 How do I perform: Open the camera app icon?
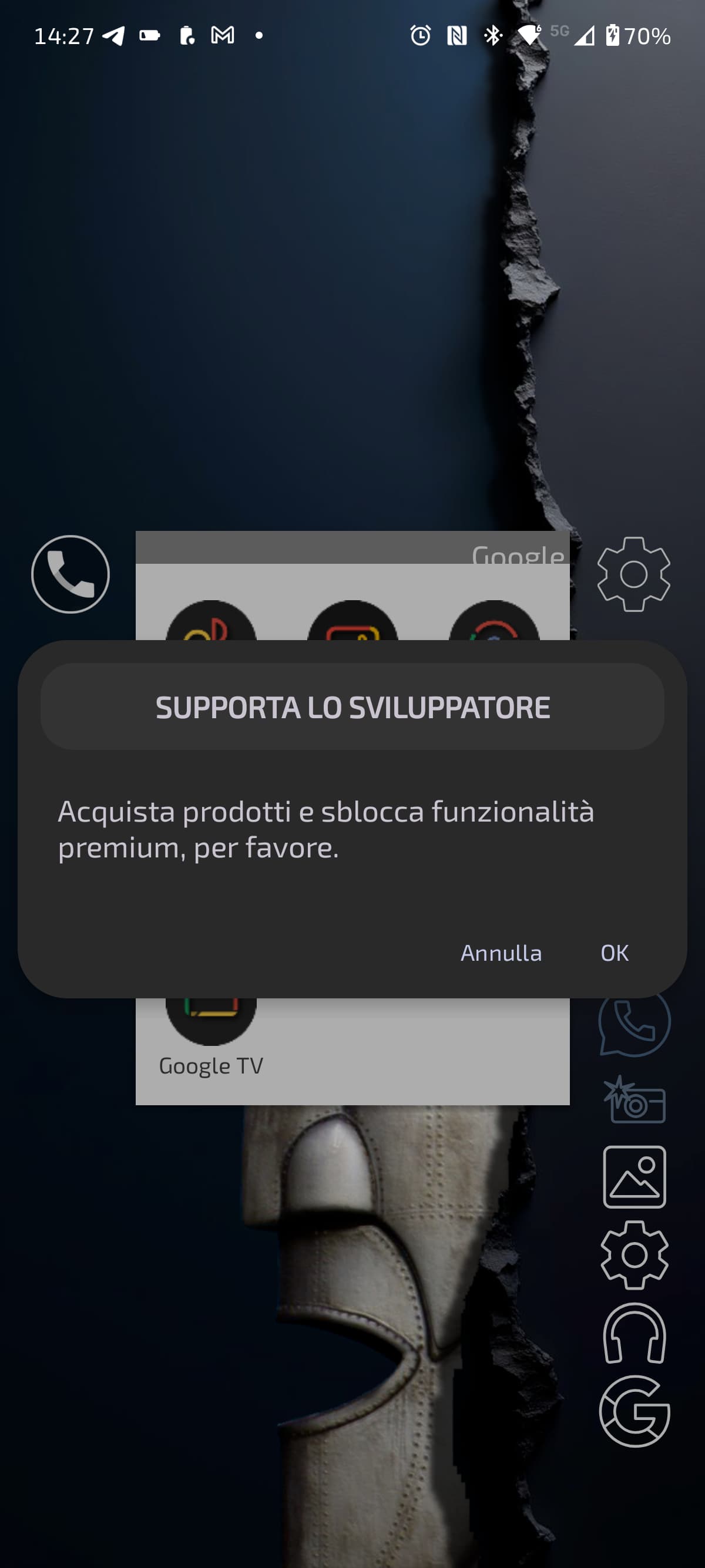(x=634, y=1101)
